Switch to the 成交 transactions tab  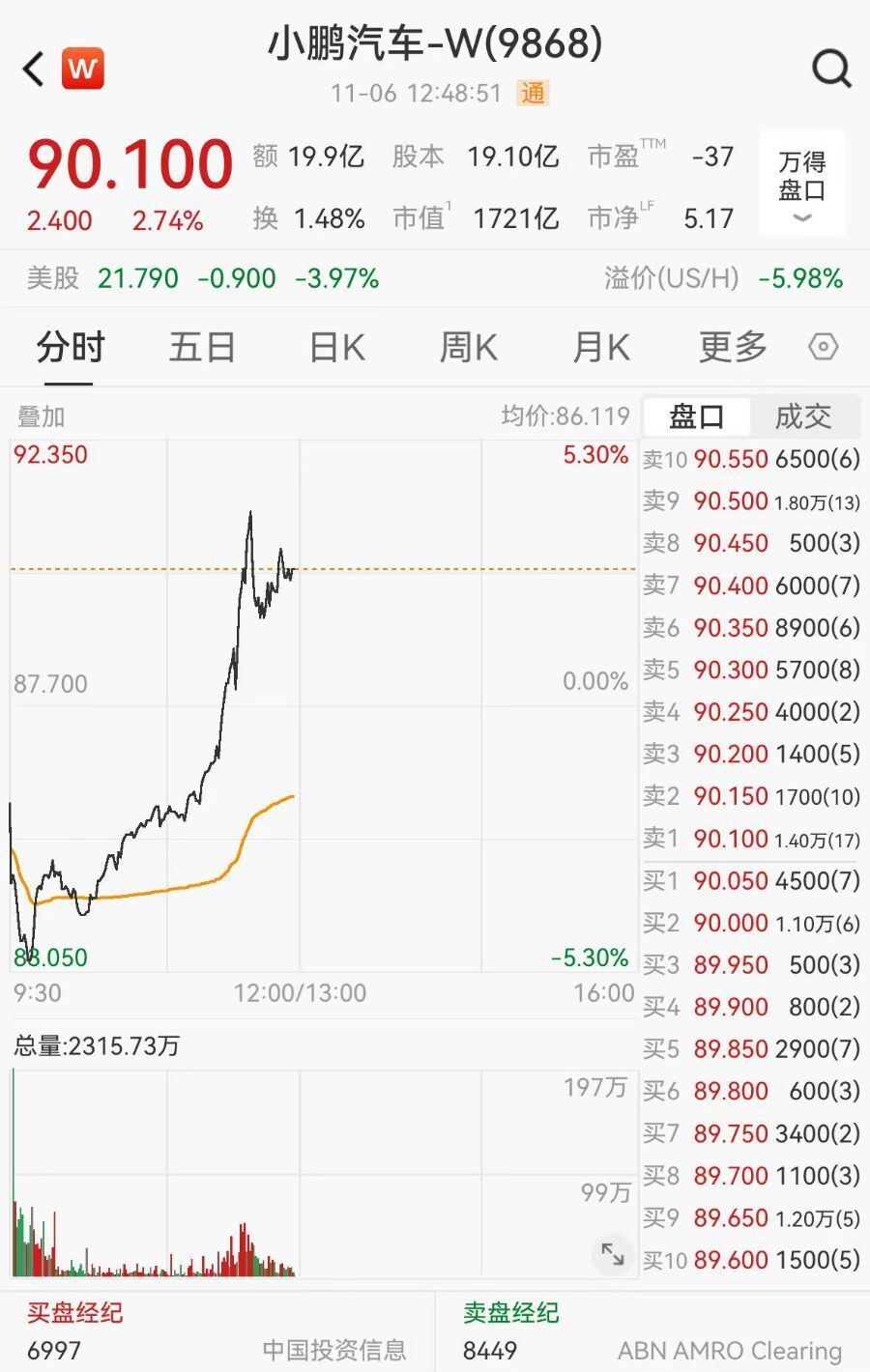(802, 416)
